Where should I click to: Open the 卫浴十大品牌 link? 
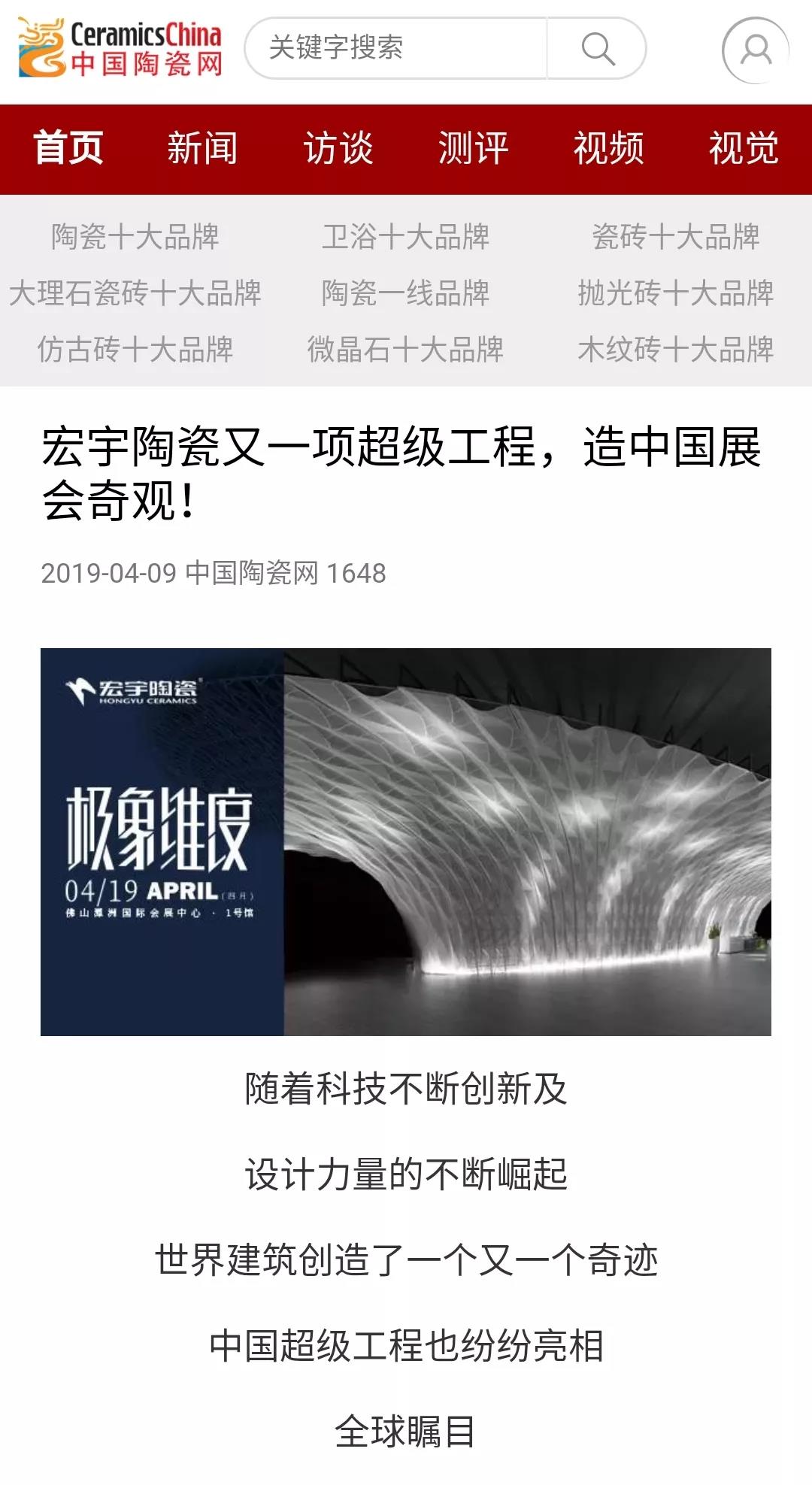(405, 237)
